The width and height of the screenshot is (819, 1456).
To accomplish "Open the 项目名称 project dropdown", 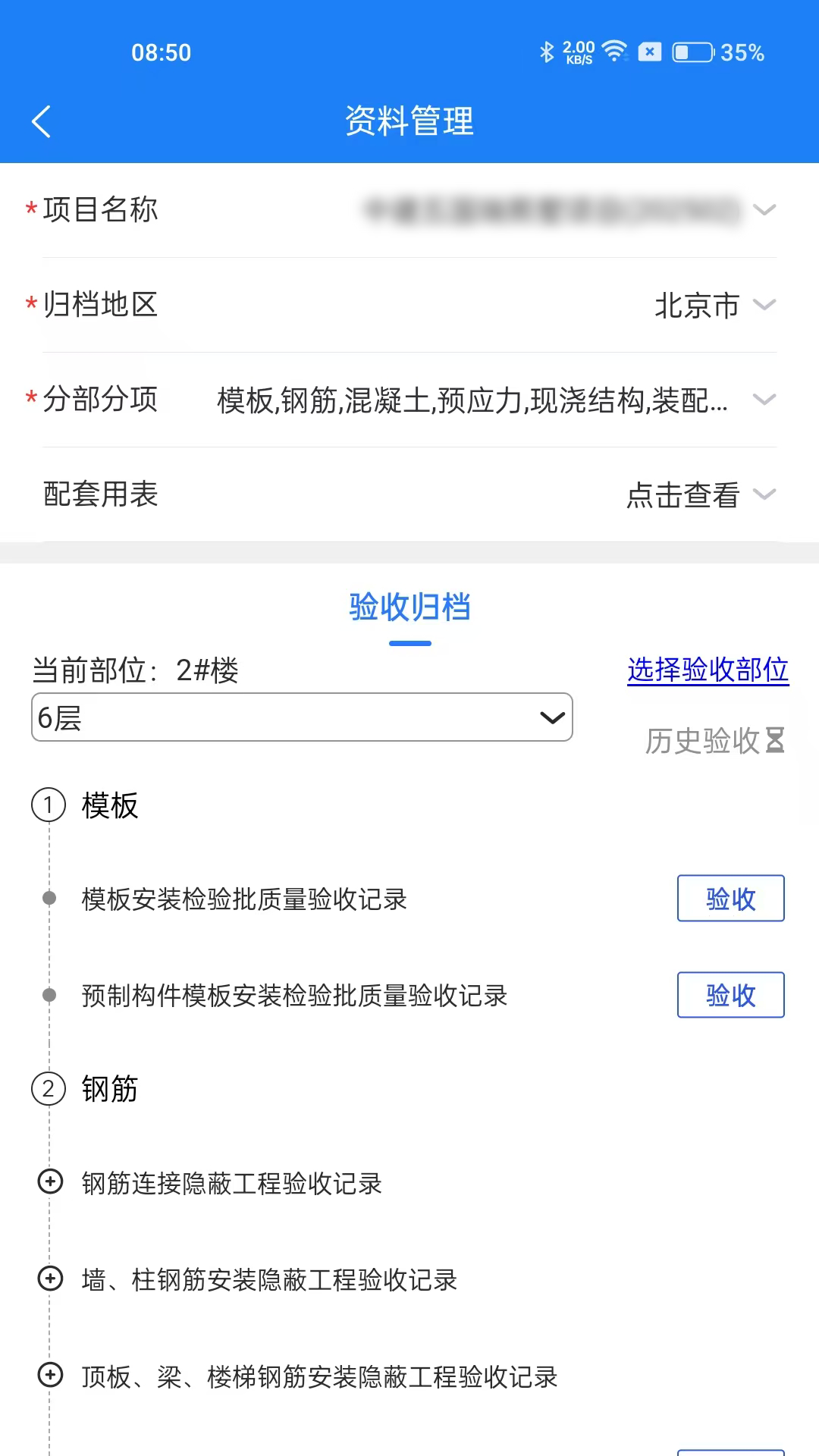I will tap(767, 210).
